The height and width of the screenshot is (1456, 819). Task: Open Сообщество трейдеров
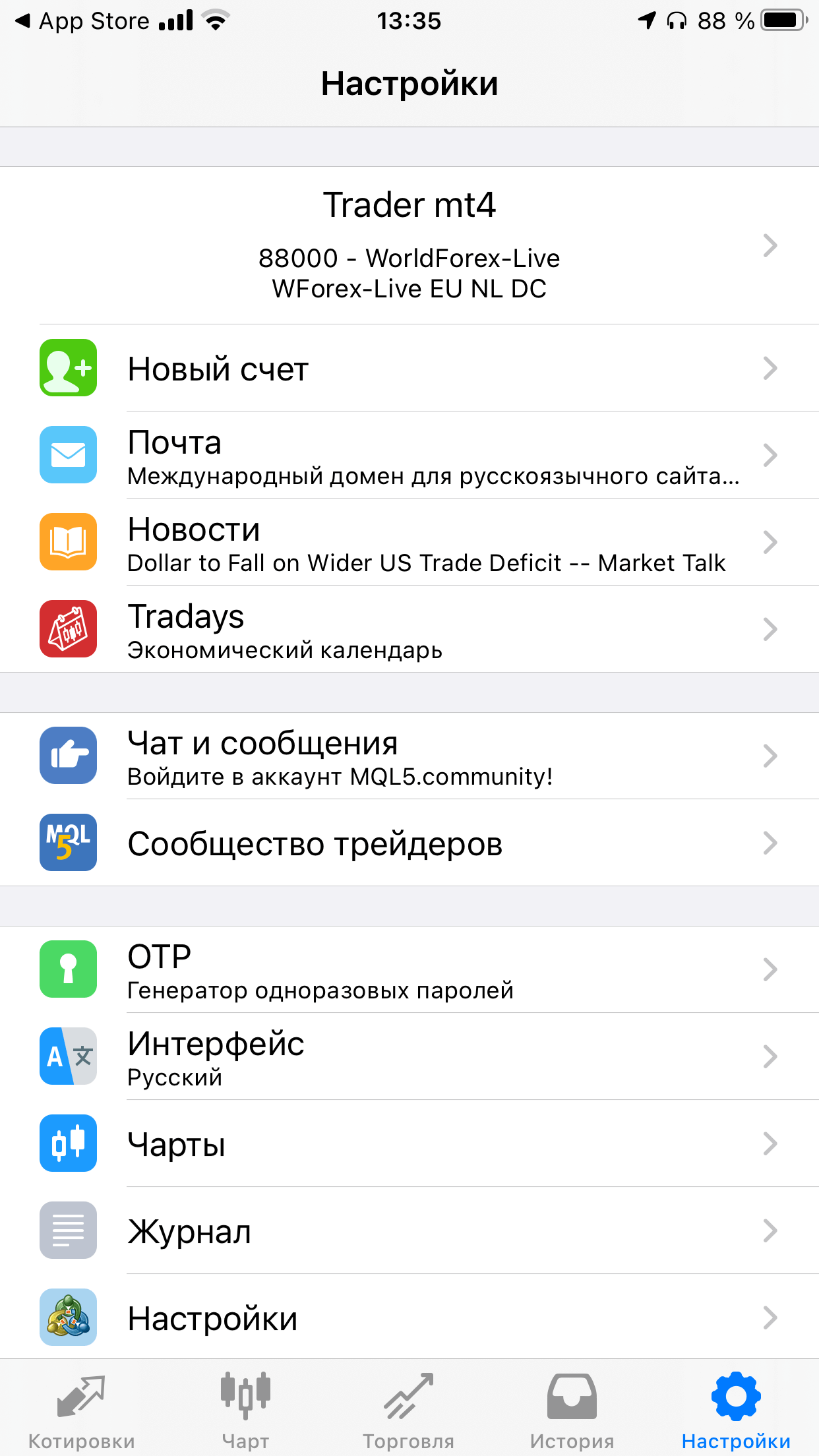pos(409,843)
